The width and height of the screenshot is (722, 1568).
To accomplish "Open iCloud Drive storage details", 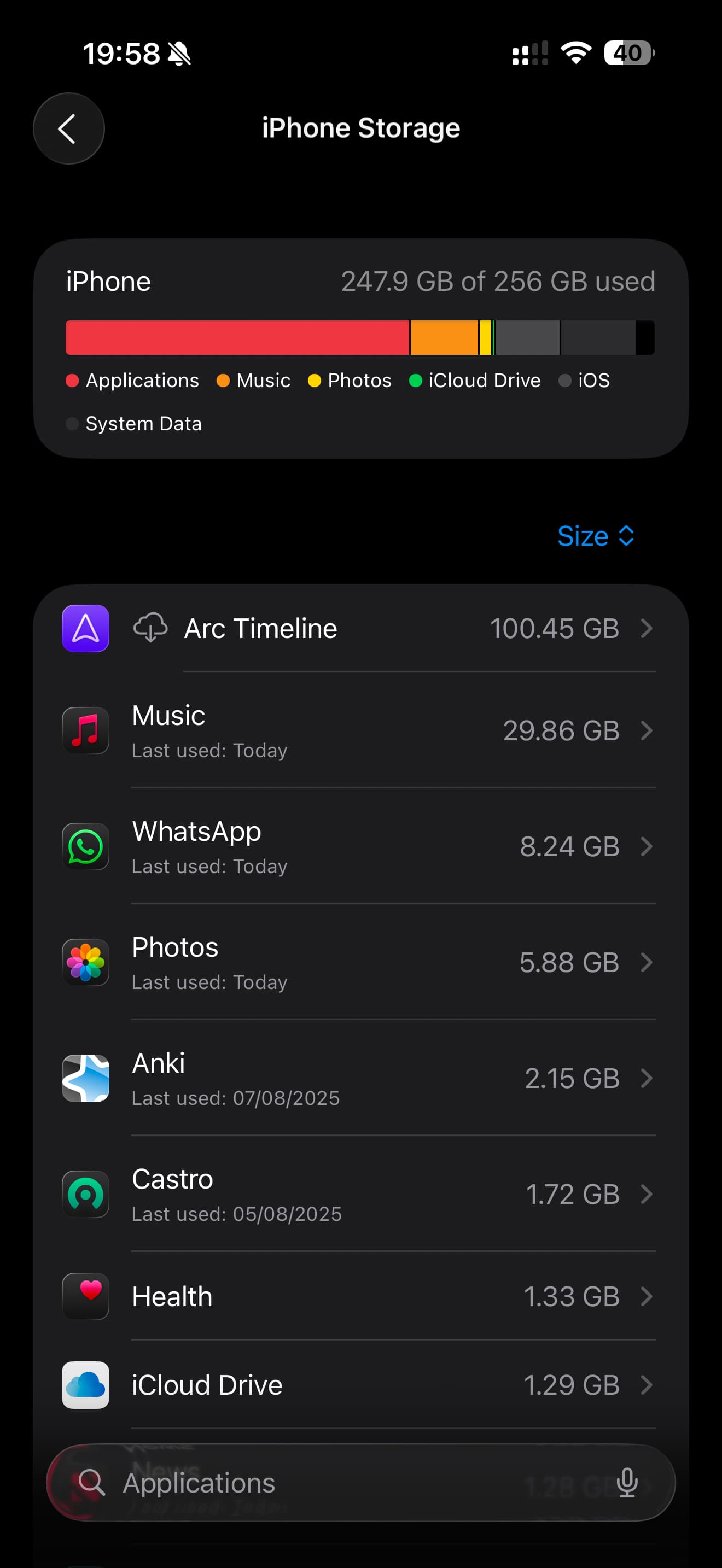I will pos(359,1385).
